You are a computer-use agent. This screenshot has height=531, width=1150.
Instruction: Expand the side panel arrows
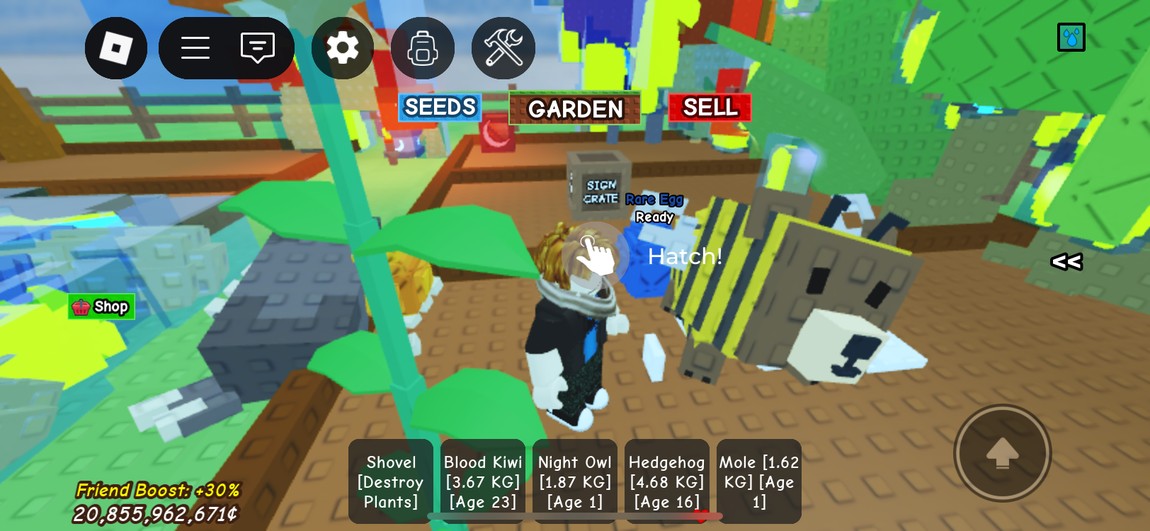click(x=1066, y=262)
